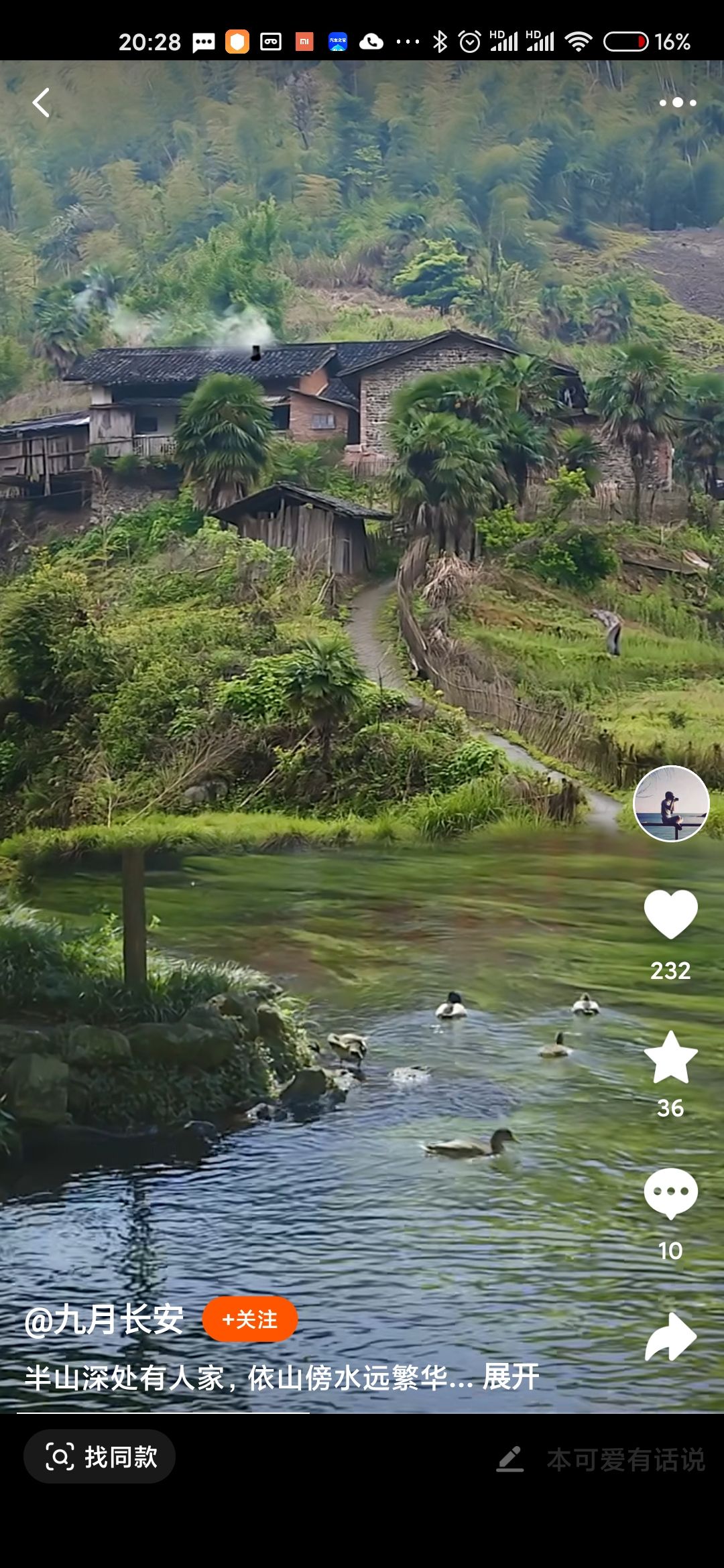This screenshot has width=724, height=1568.
Task: Save the video with the star icon
Action: pyautogui.click(x=670, y=1057)
